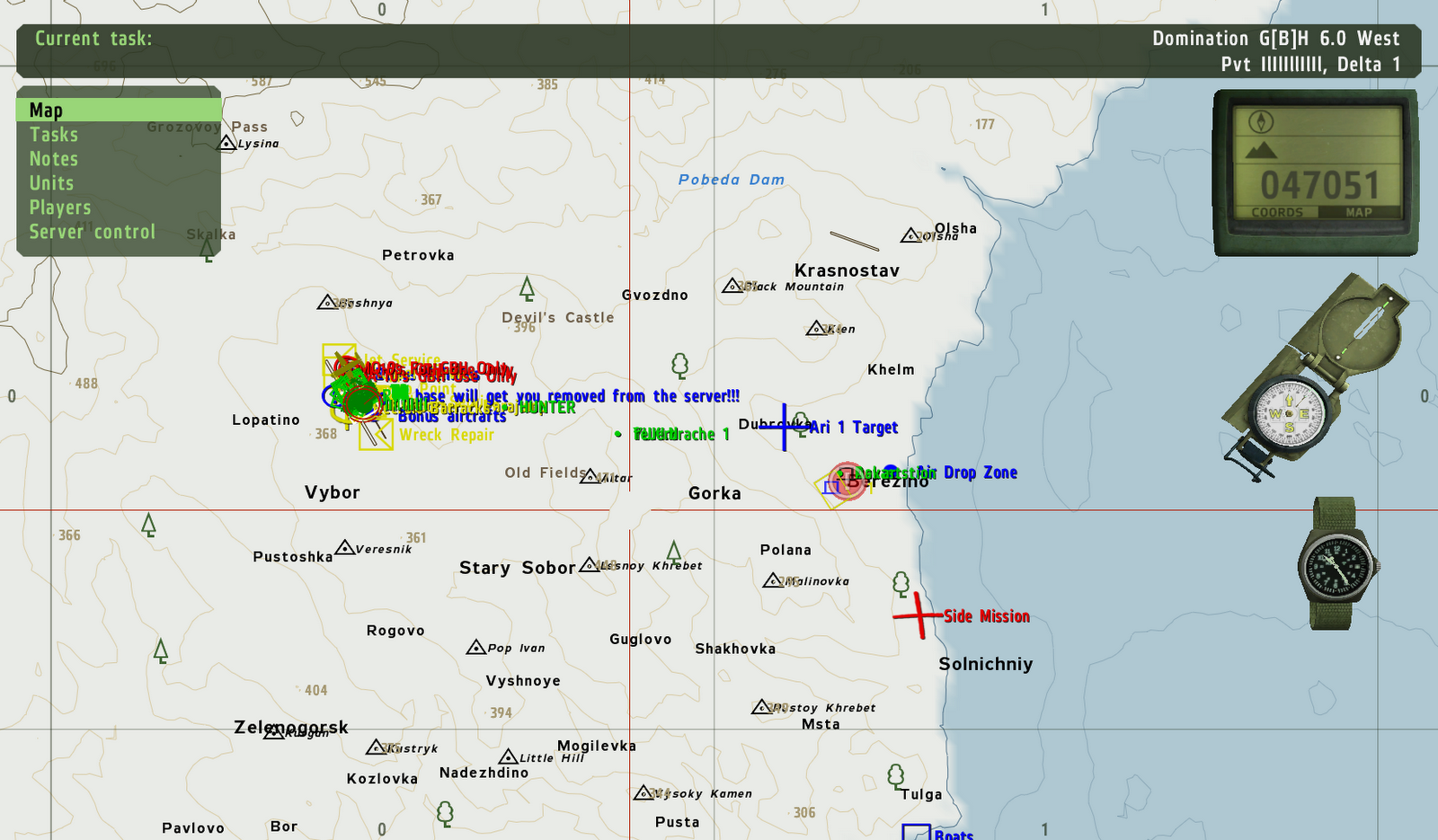Open the Notes section

tap(54, 159)
